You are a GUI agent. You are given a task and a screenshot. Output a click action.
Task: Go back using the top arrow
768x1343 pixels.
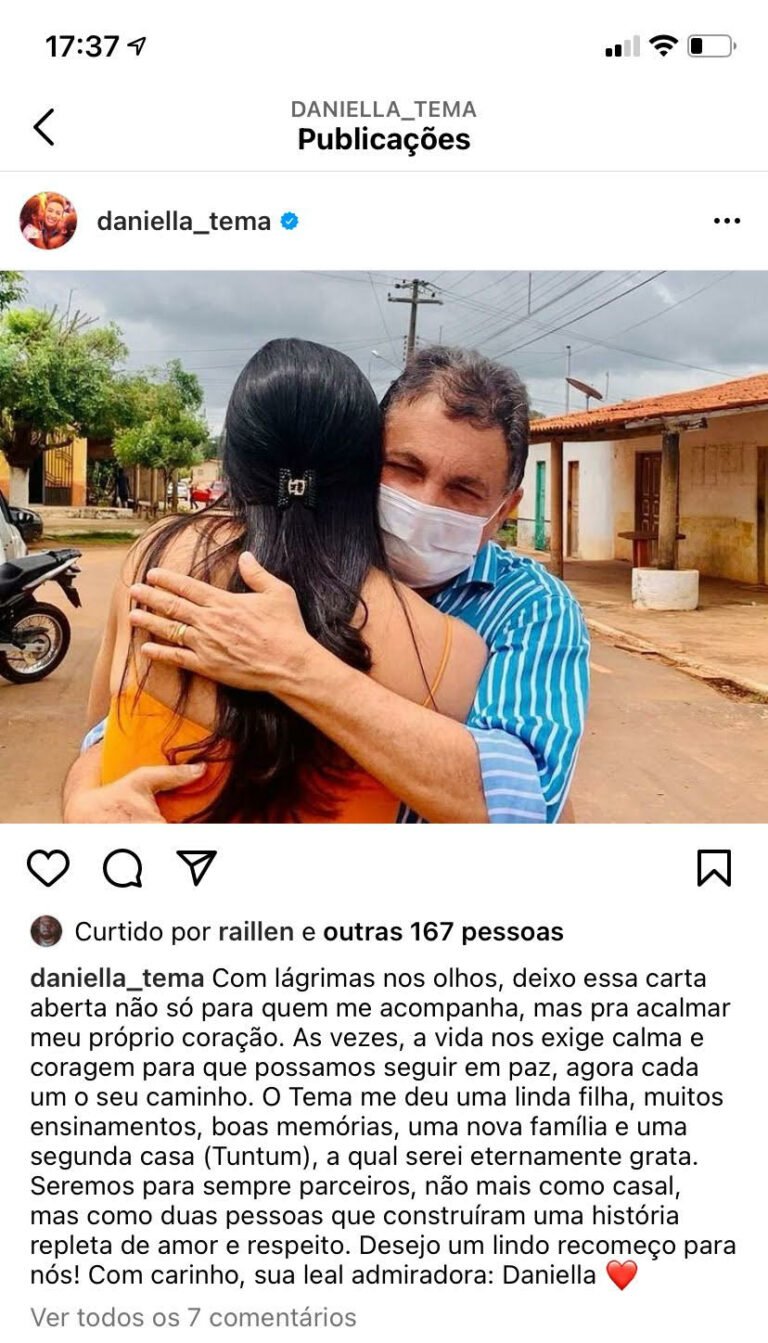(44, 127)
